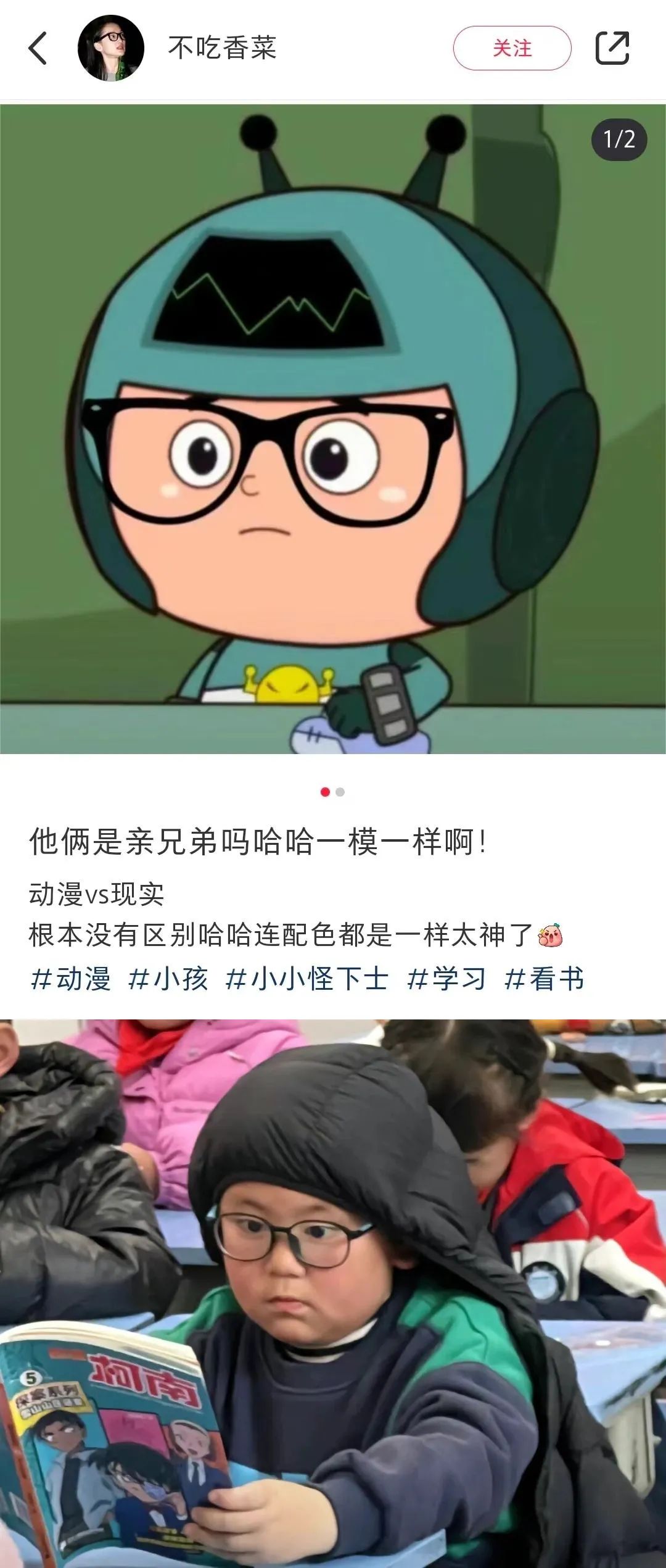
Task: Open the 不吃香菜 profile avatar
Action: click(x=111, y=48)
